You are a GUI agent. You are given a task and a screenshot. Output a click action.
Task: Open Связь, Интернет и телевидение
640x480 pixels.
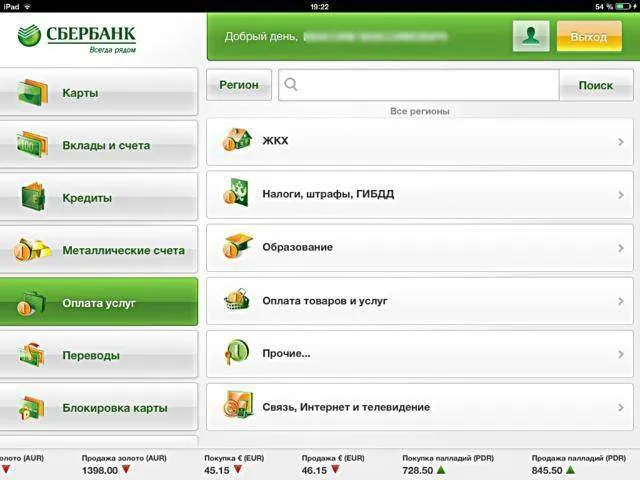pos(419,407)
